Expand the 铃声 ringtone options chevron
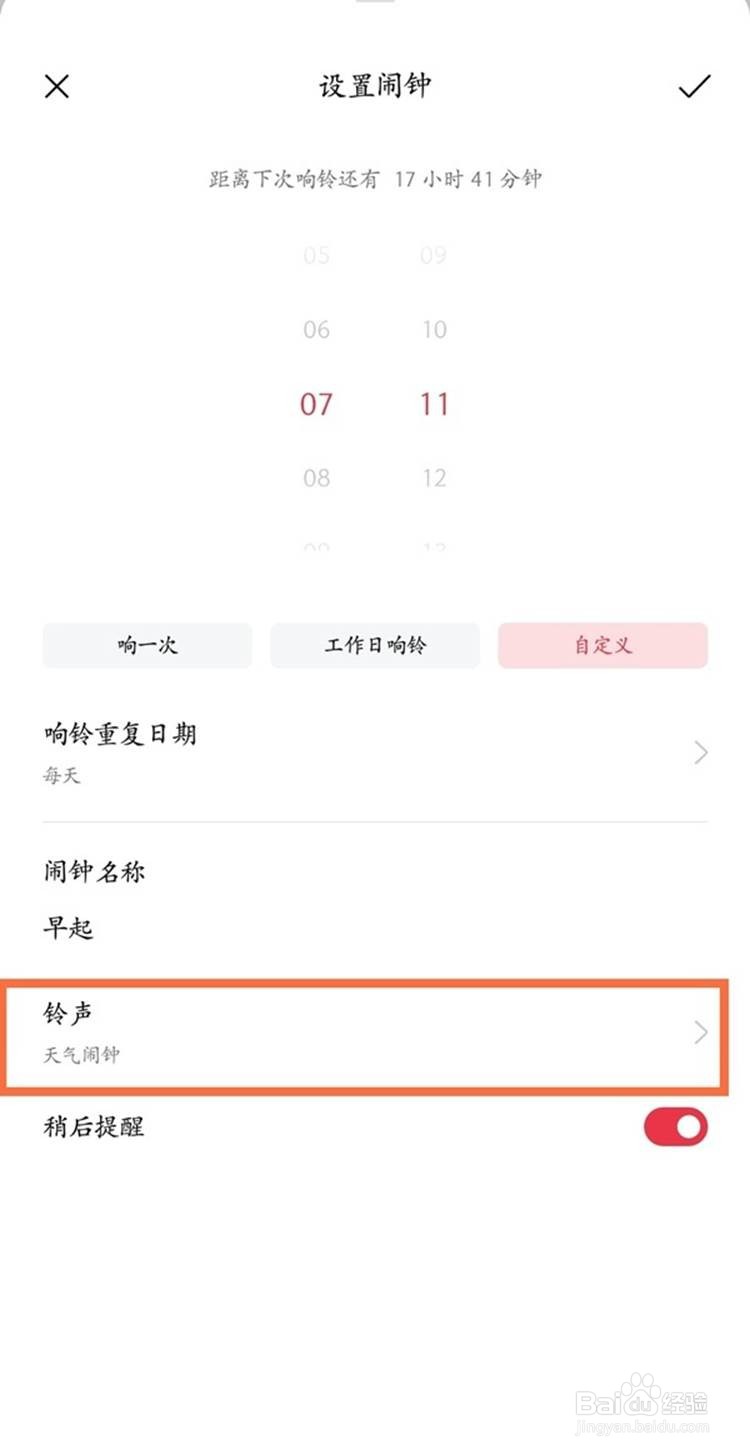This screenshot has width=750, height=1453. (699, 1033)
